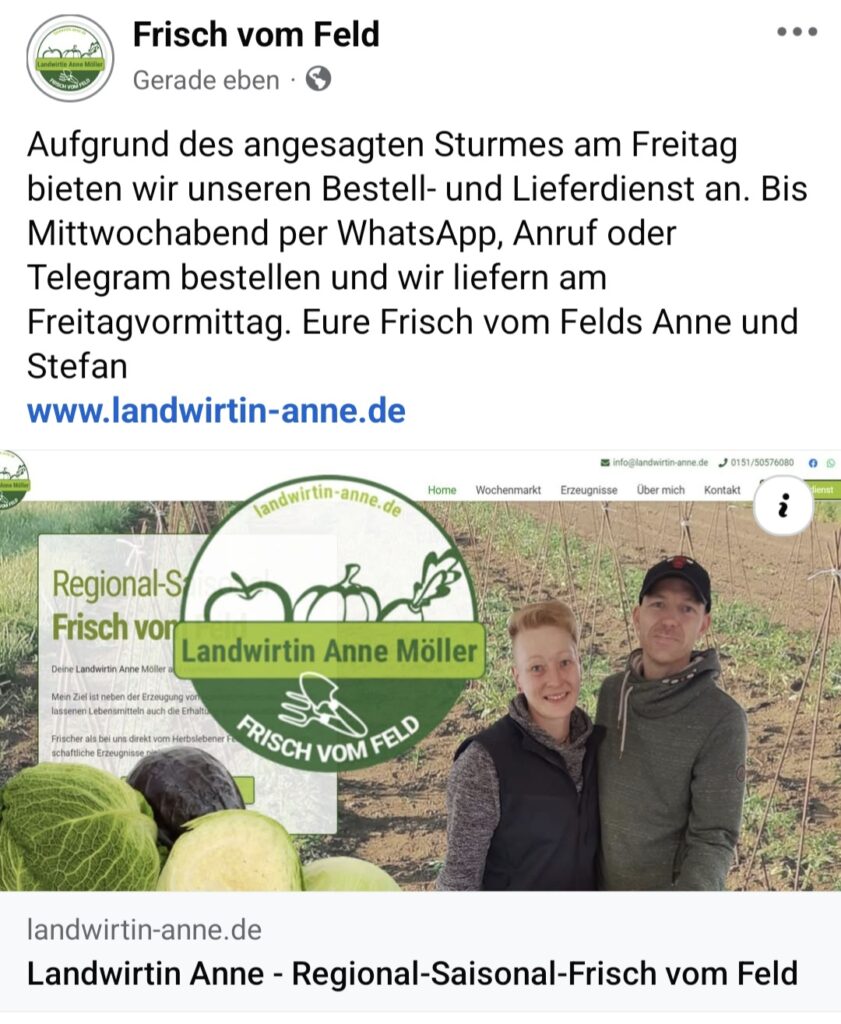
Task: Show link info via the i icon
Action: (x=783, y=507)
